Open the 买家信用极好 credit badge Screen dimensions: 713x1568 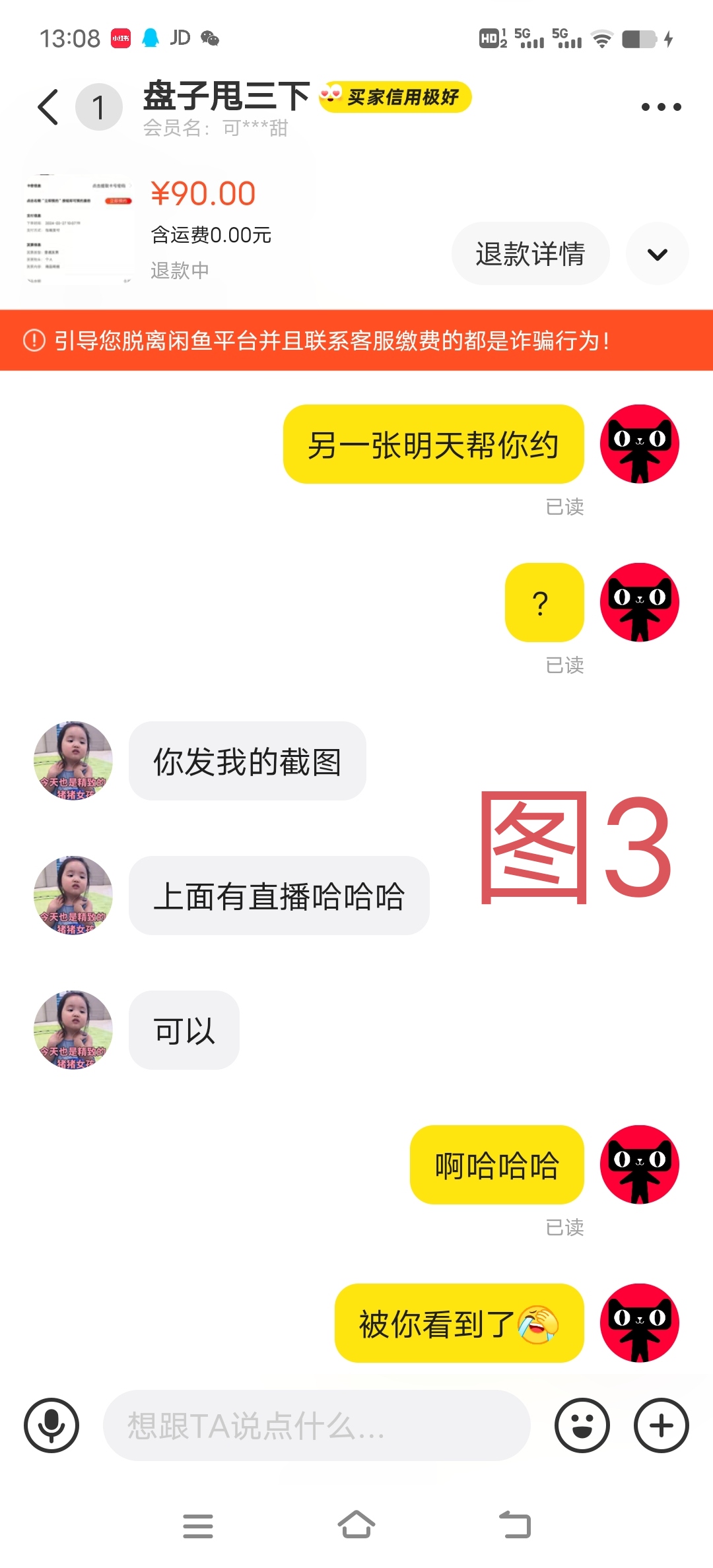click(x=395, y=98)
